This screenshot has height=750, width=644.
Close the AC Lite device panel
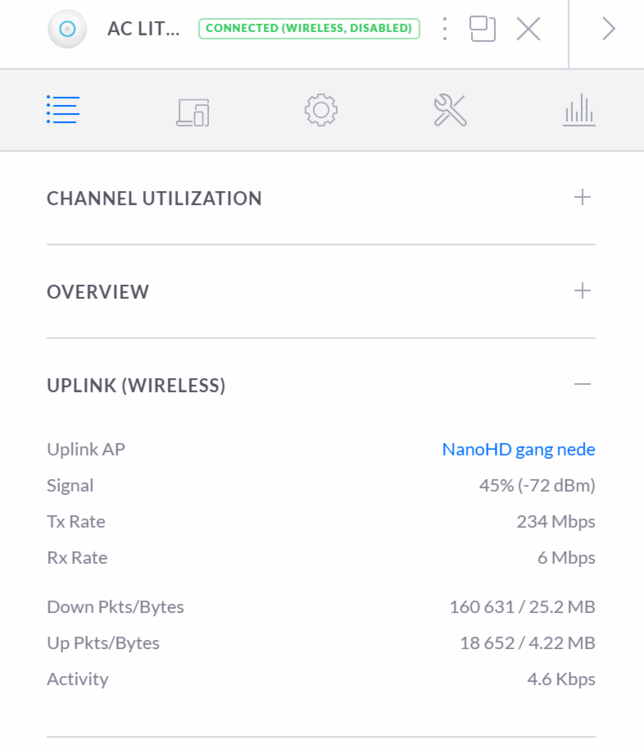528,29
